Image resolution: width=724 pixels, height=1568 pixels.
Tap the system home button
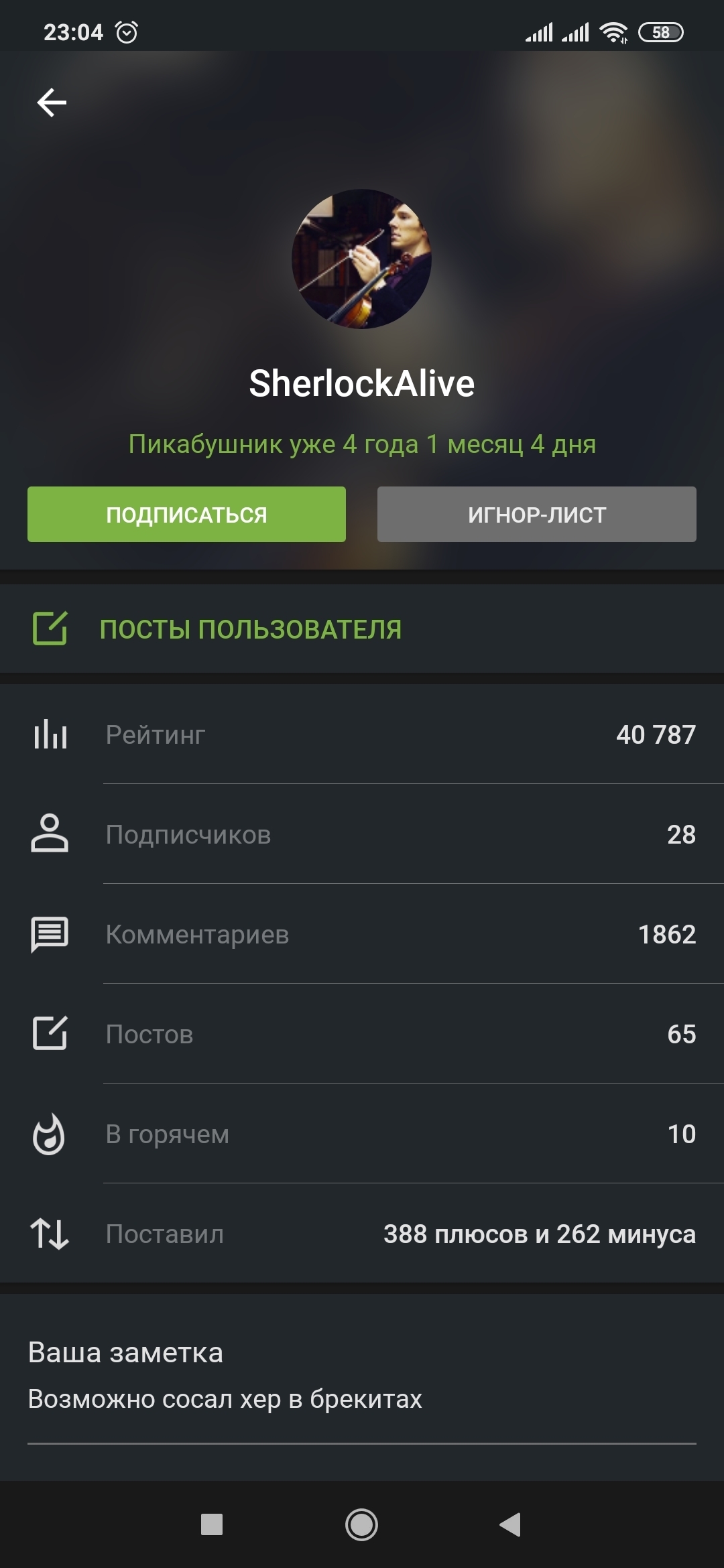click(361, 1525)
